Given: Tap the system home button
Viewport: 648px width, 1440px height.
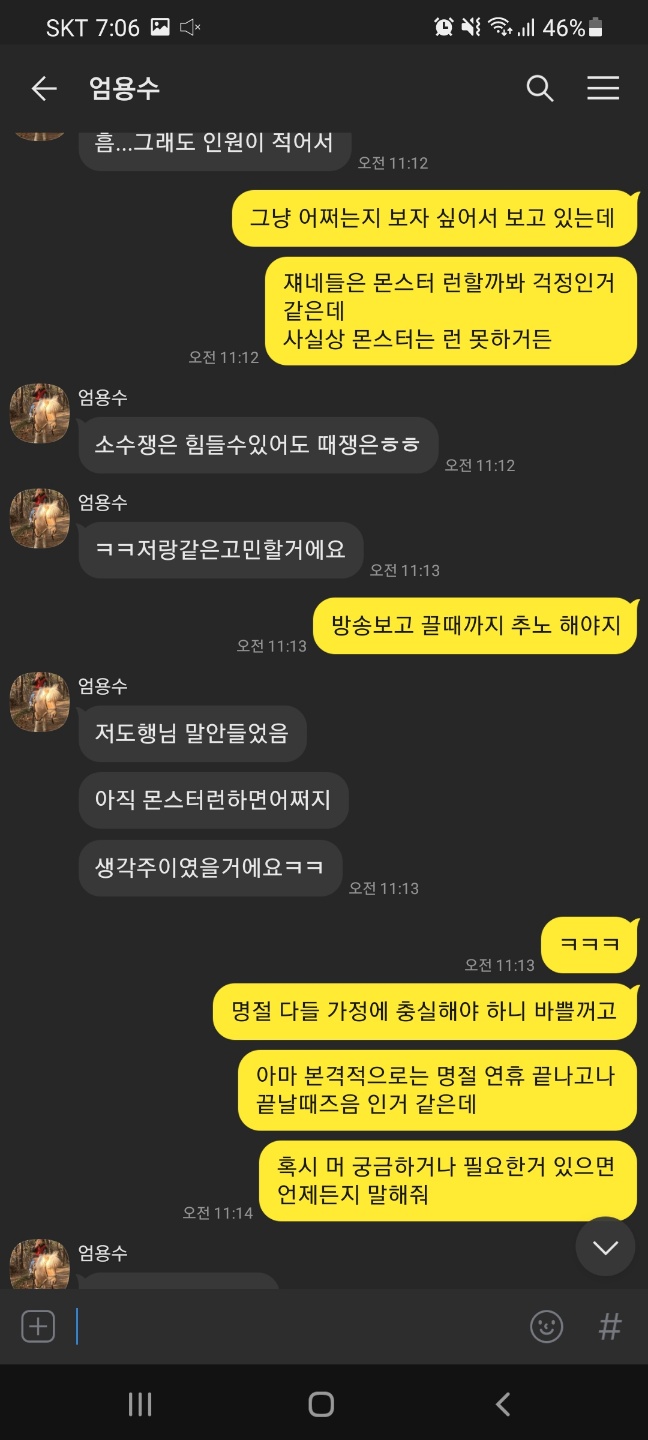Looking at the screenshot, I should pos(321,1404).
